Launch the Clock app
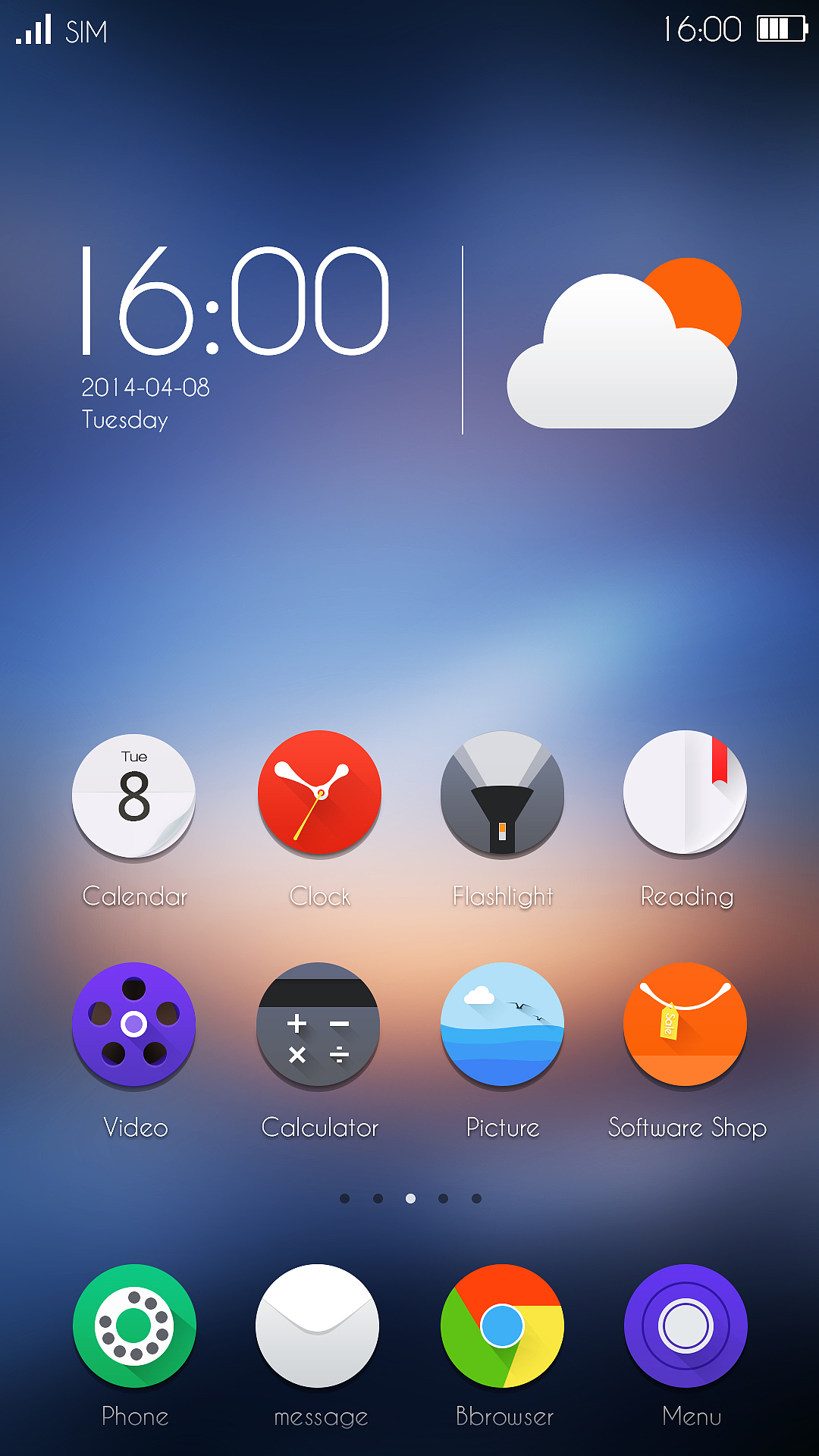This screenshot has width=819, height=1456. pyautogui.click(x=319, y=793)
